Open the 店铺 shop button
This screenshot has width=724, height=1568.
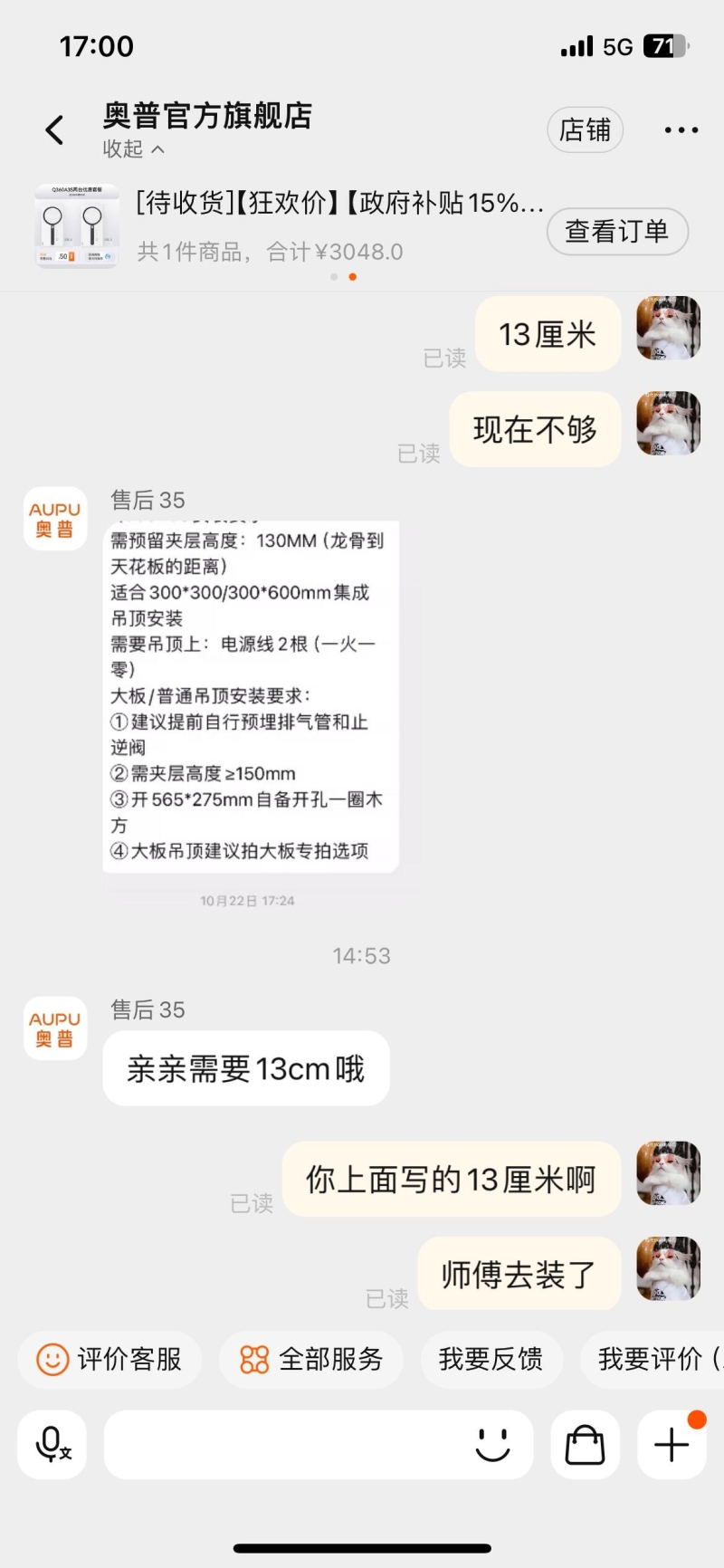coord(585,130)
